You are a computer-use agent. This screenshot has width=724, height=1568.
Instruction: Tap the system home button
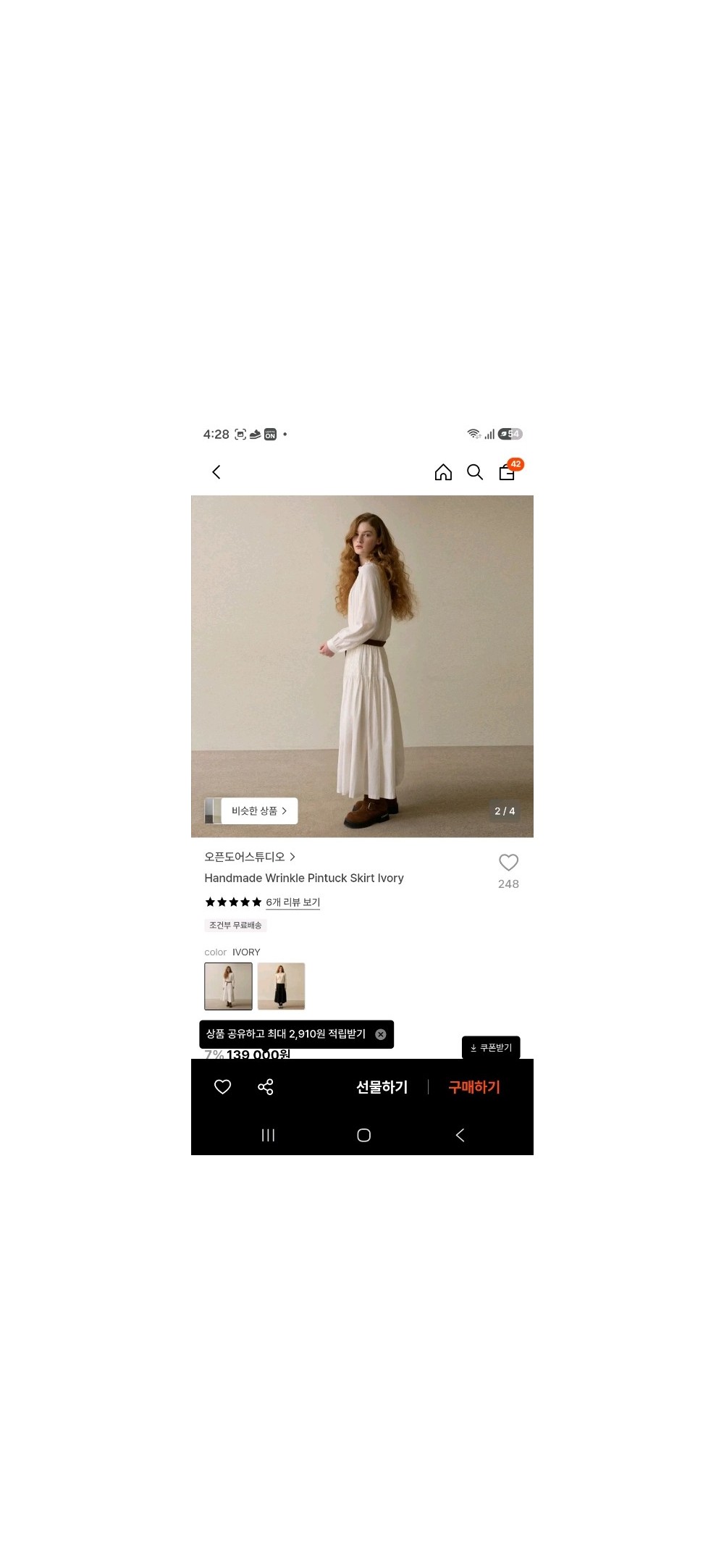pos(364,1135)
